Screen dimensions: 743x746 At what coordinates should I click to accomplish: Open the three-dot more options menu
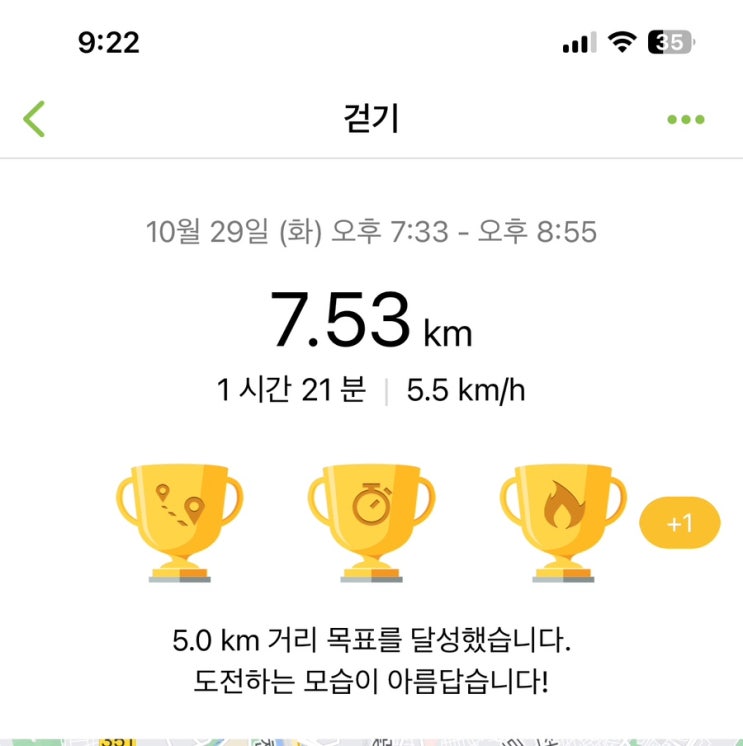click(685, 119)
